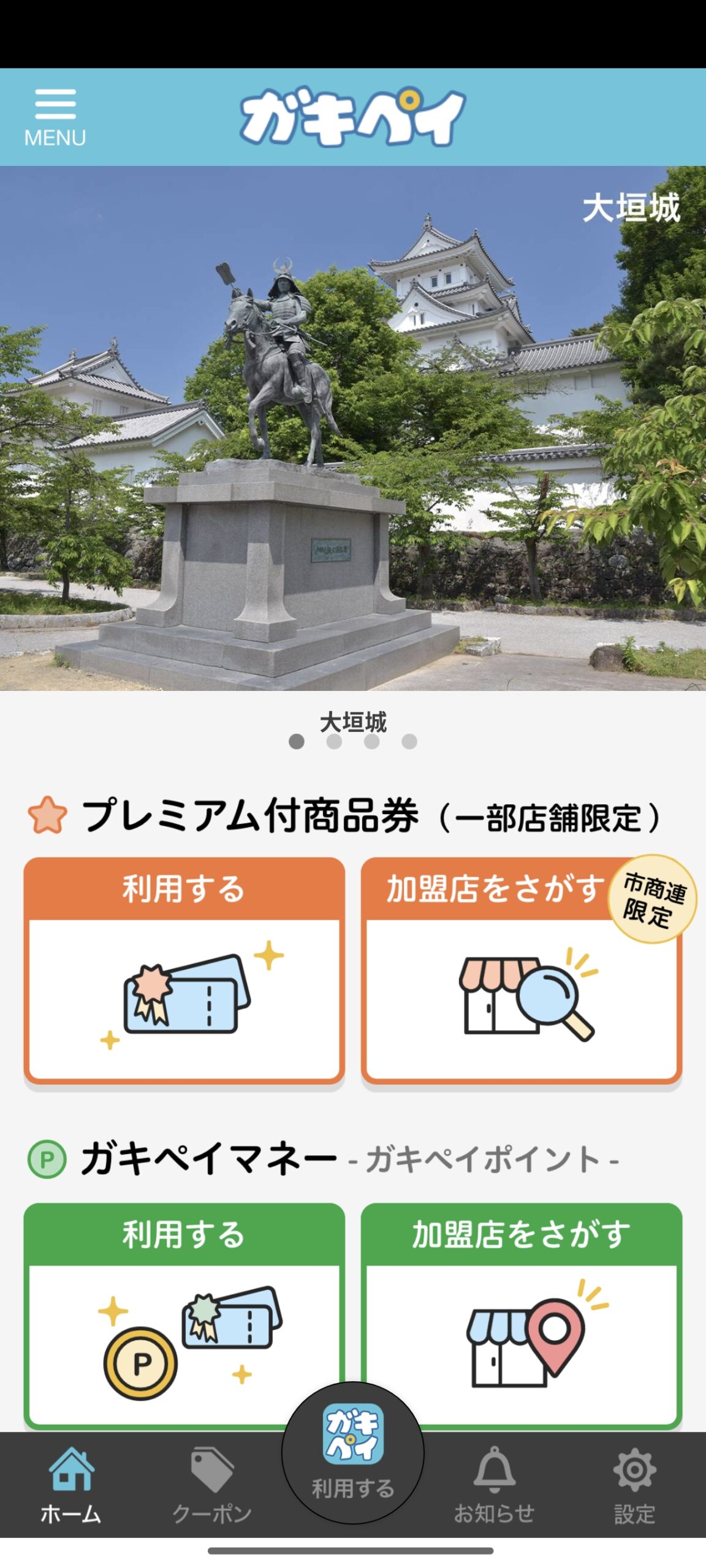The image size is (706, 1568).
Task: Switch to the ホーム tab
Action: [70, 1485]
